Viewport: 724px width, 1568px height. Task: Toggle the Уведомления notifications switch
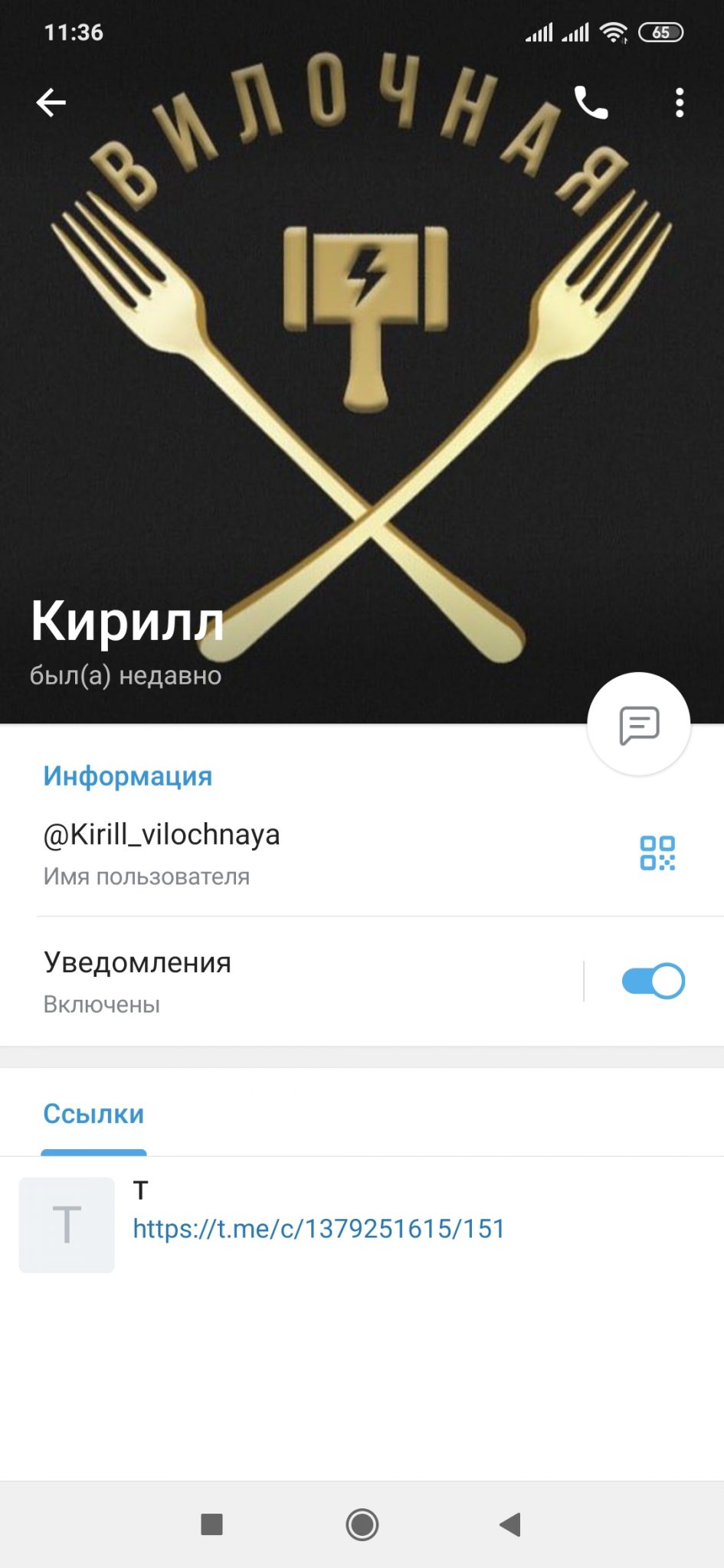pyautogui.click(x=653, y=981)
